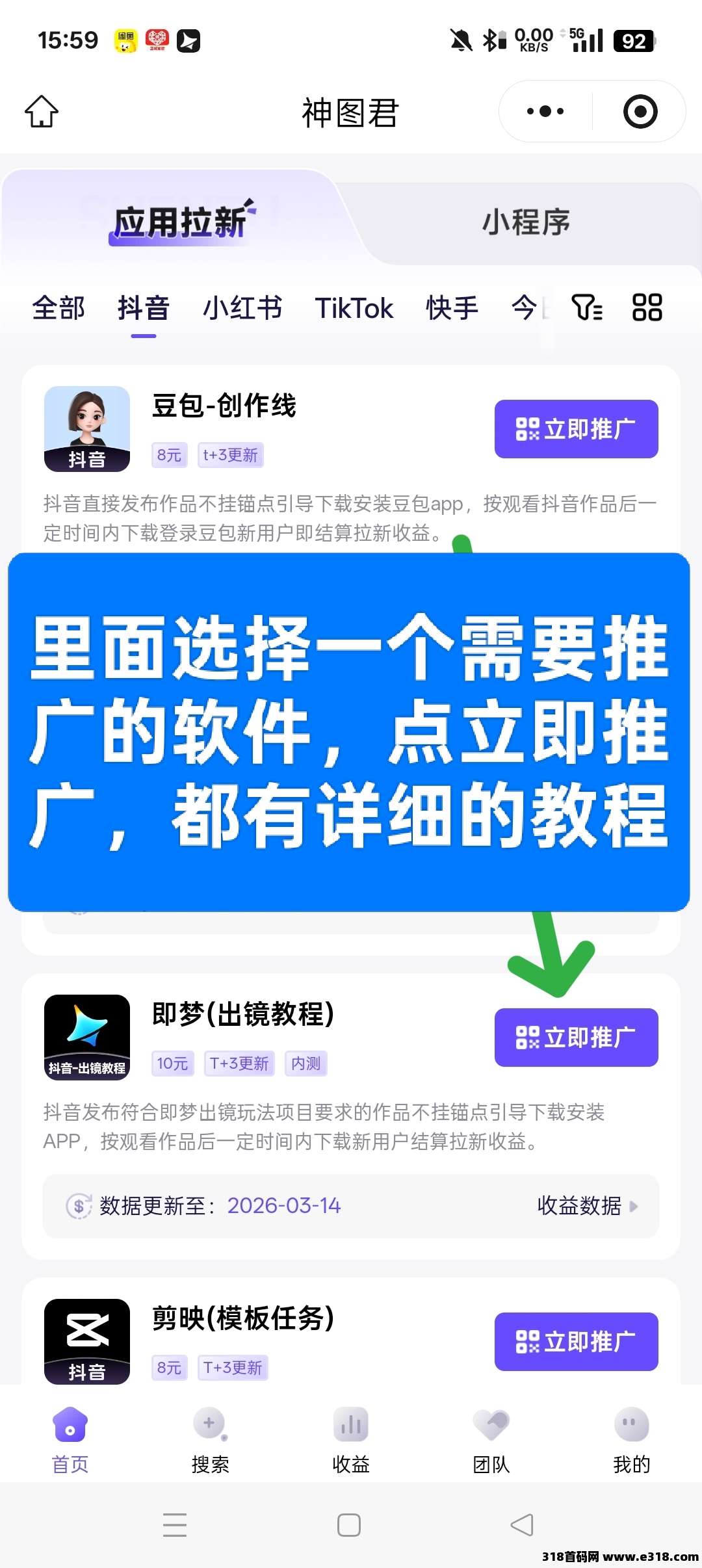Switch to the 小程序 tab
Image resolution: width=702 pixels, height=1568 pixels.
point(525,222)
